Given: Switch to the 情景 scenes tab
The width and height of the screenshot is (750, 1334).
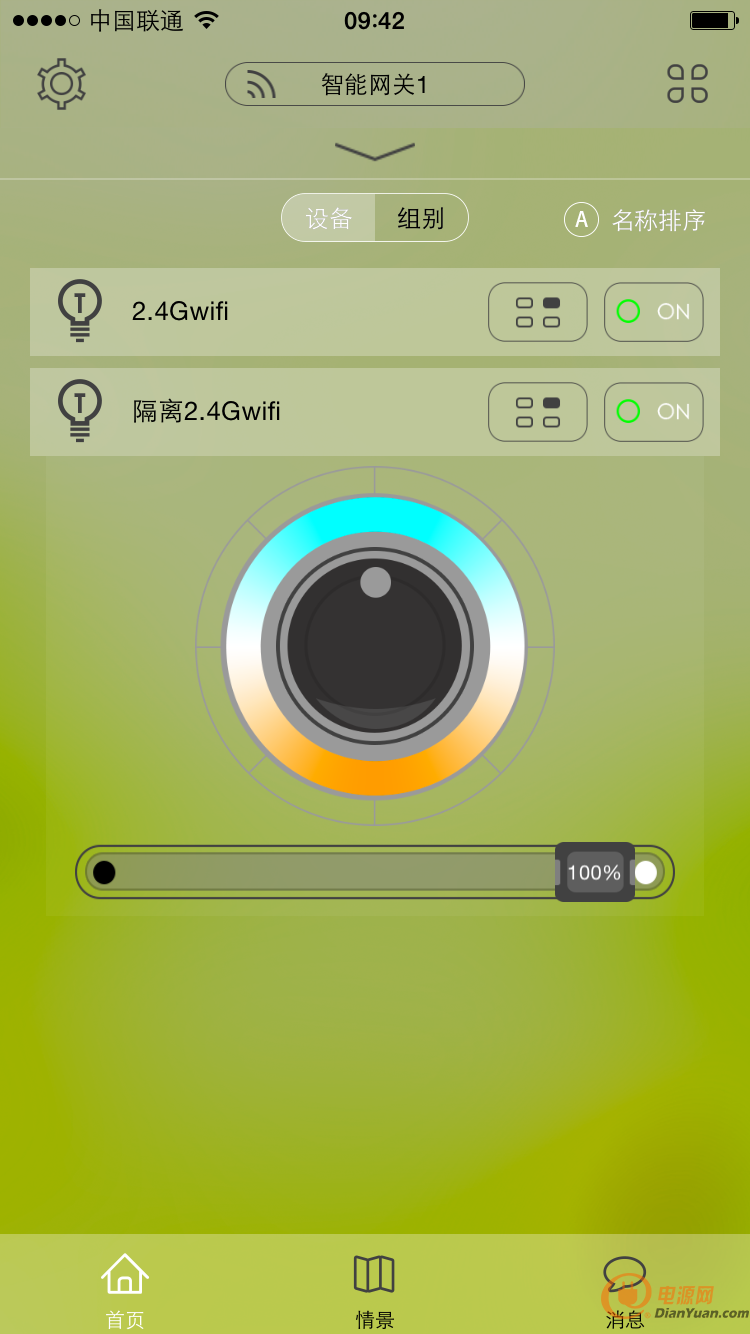Looking at the screenshot, I should (x=375, y=1290).
